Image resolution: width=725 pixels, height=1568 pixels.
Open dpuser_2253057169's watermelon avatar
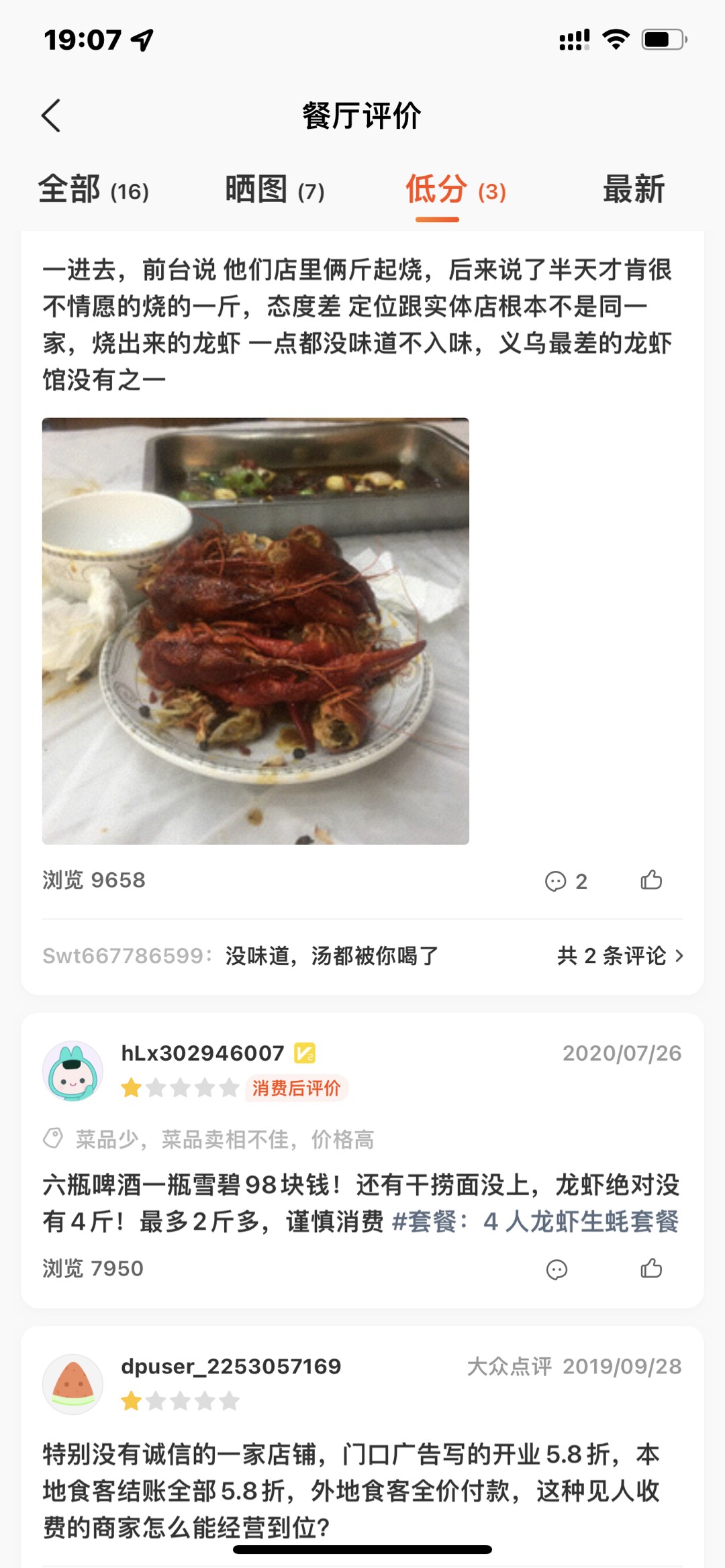72,1384
